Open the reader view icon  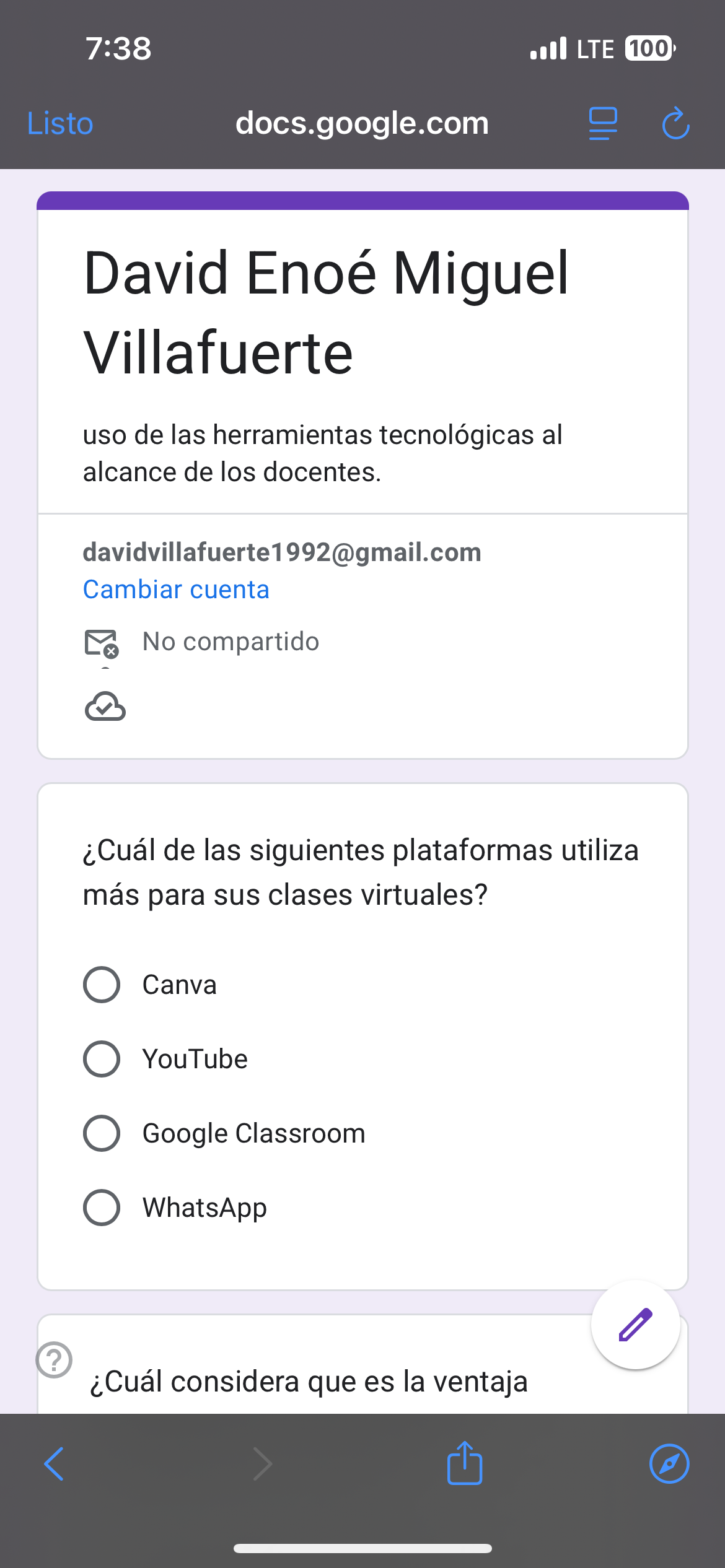[x=602, y=123]
